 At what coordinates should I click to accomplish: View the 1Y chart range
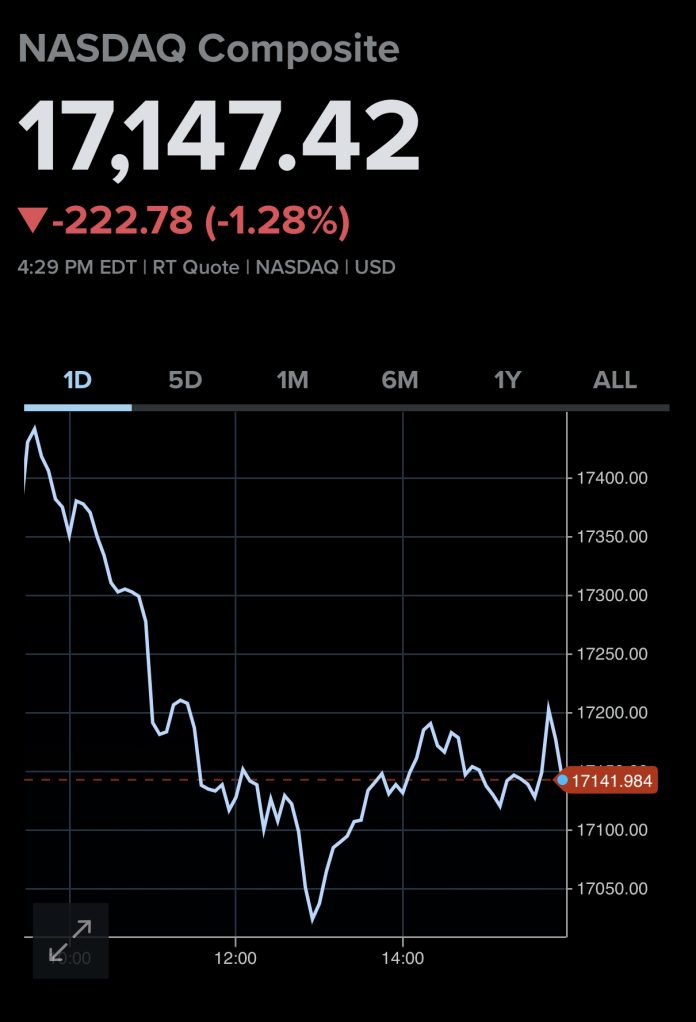tap(507, 380)
